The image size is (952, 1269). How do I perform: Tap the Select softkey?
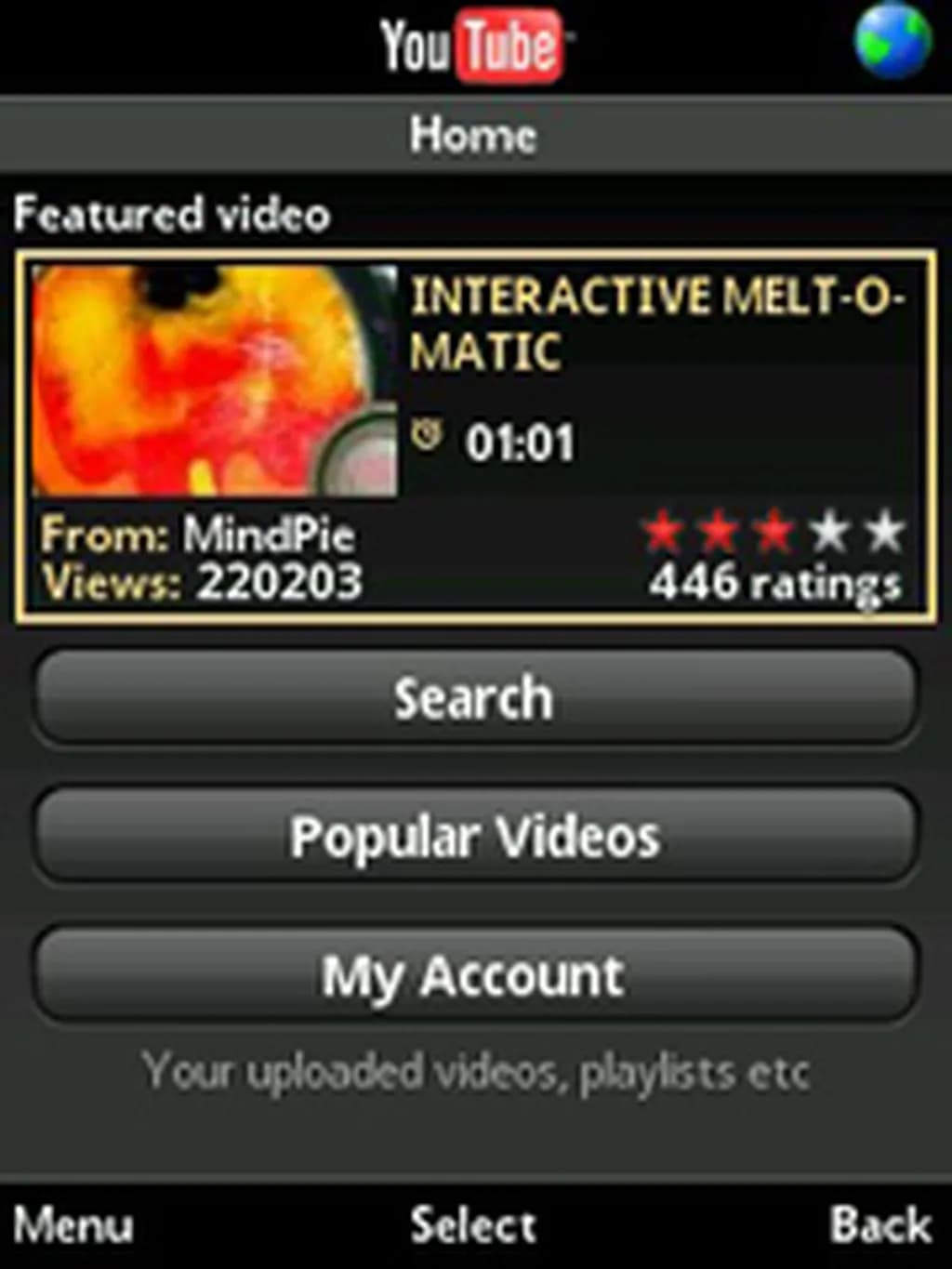474,1224
